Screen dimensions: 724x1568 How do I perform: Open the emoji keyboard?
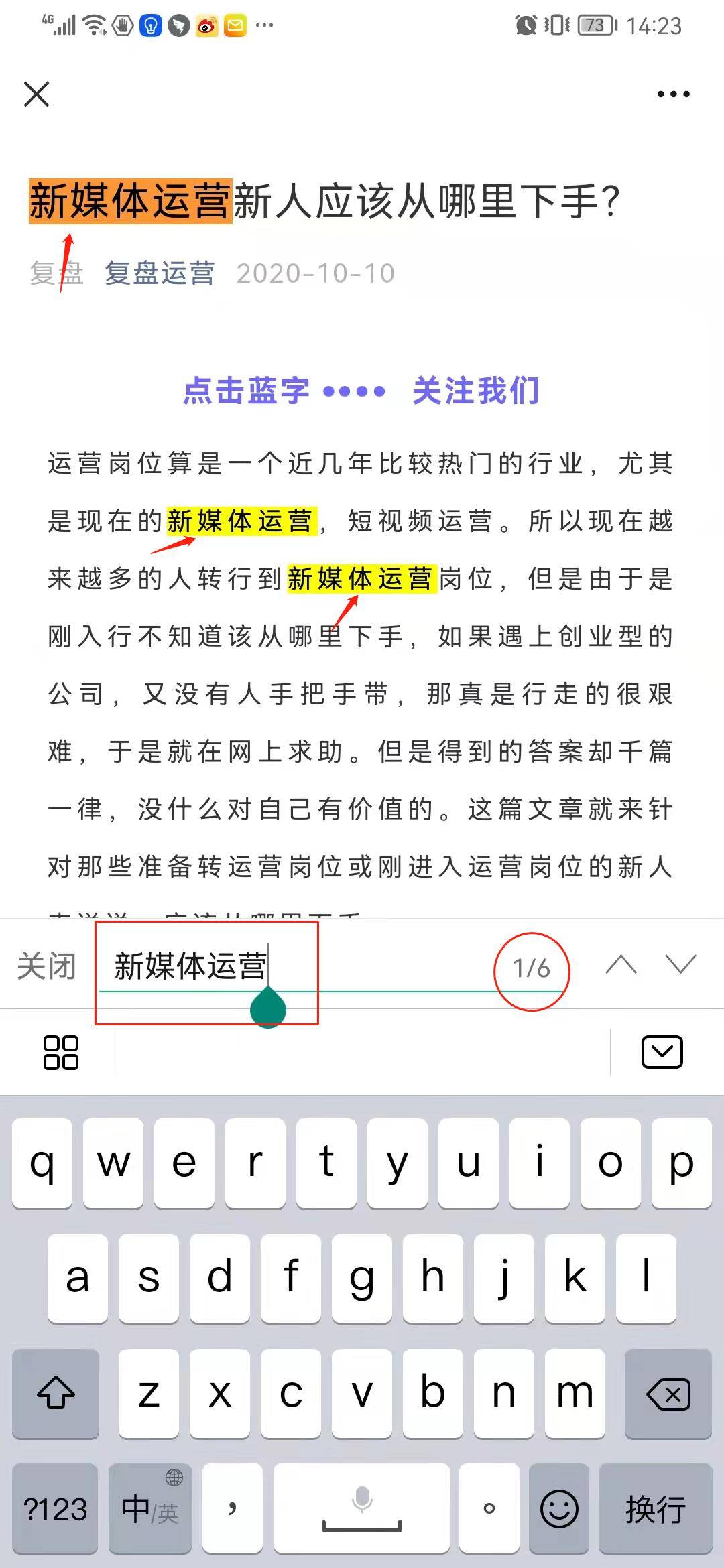tap(559, 1509)
